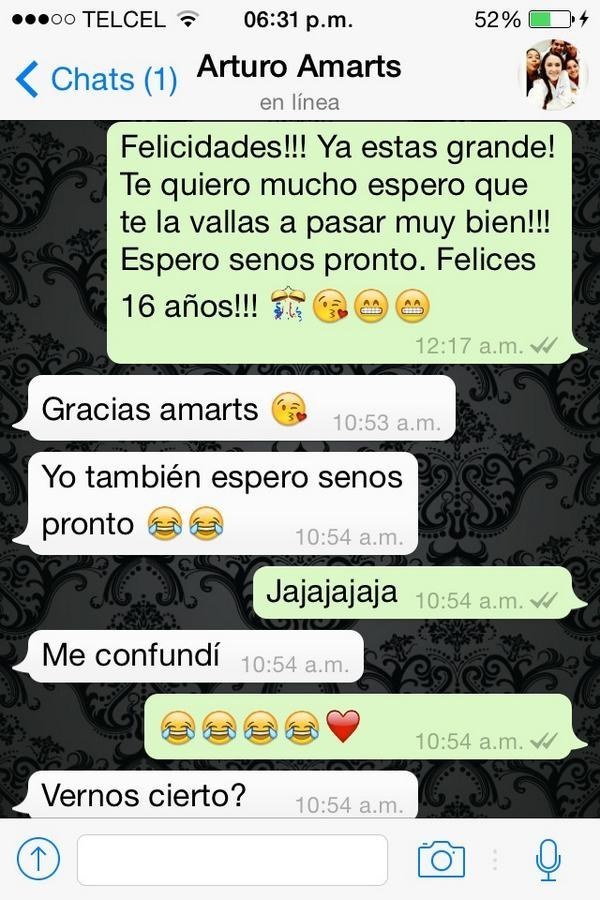The width and height of the screenshot is (600, 900).
Task: Go back to Chats list
Action: click(x=95, y=79)
